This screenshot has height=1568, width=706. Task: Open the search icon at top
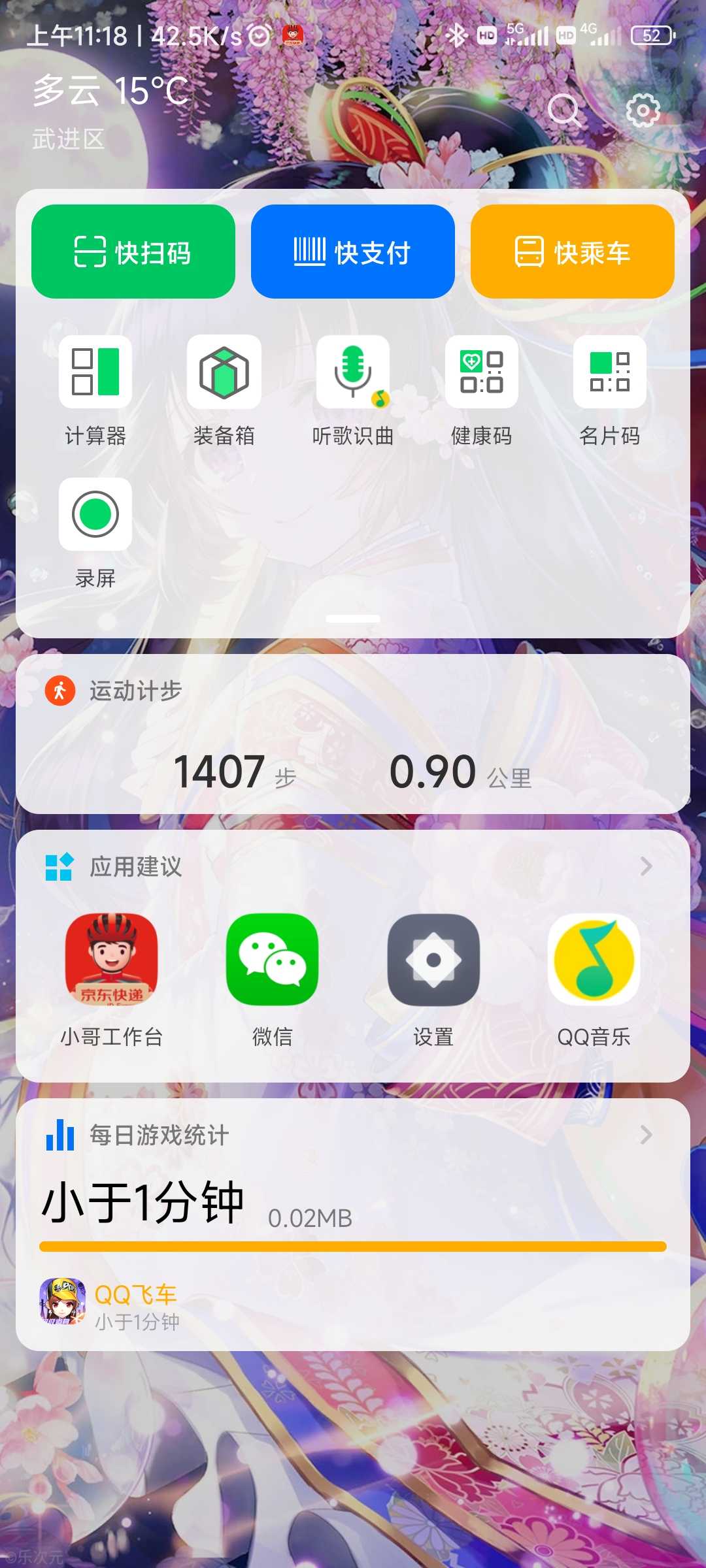(564, 110)
